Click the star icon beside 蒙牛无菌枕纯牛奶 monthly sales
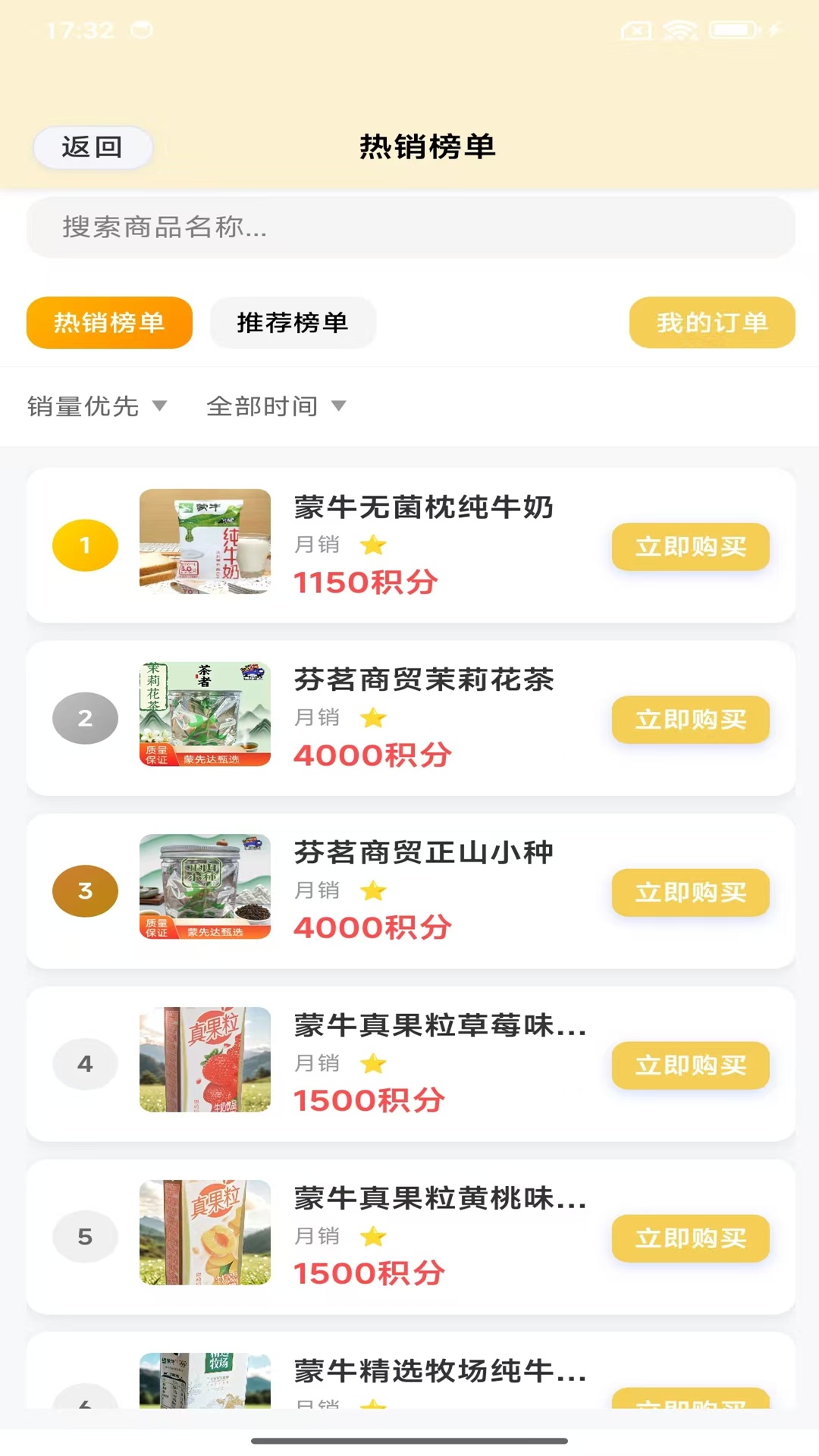 (x=373, y=546)
